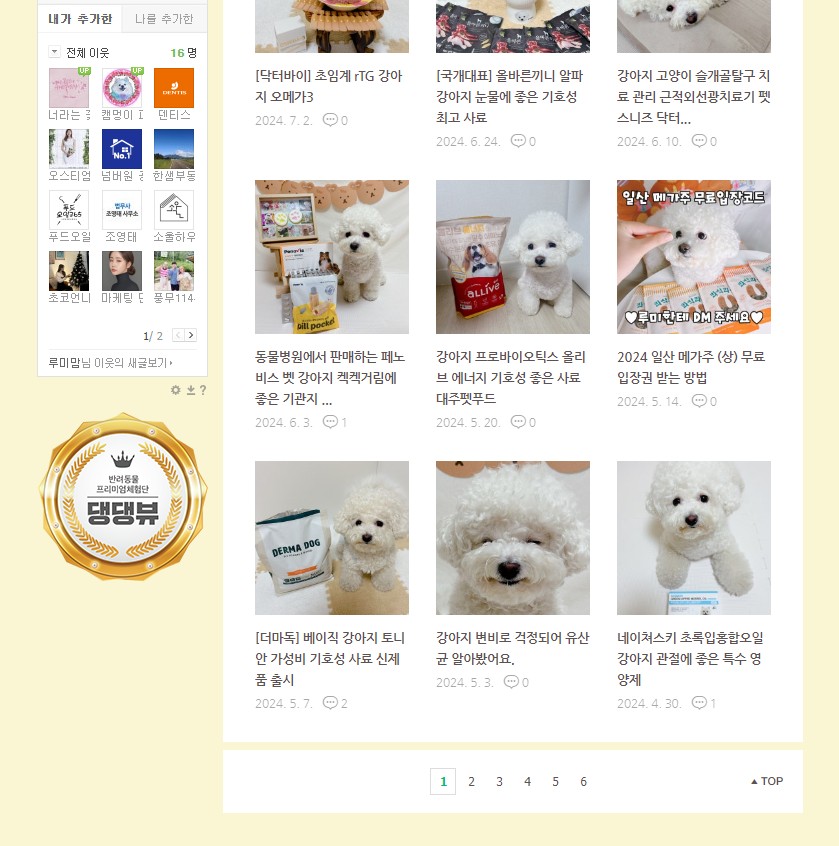The height and width of the screenshot is (846, 839).
Task: Open neighbor blog 넘버원
Action: tap(121, 149)
